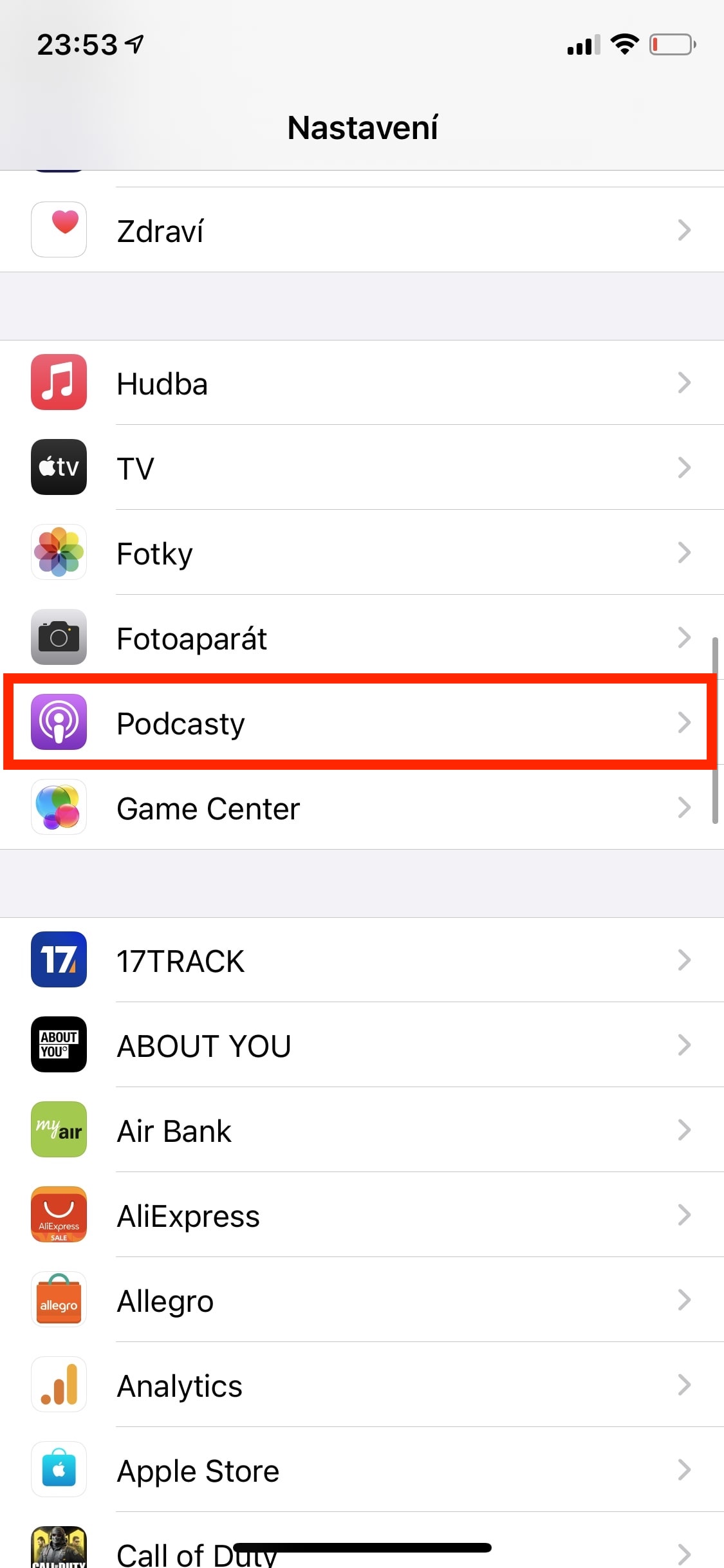Select the ABOUT YOU row
Image resolution: width=724 pixels, height=1568 pixels.
360,1045
